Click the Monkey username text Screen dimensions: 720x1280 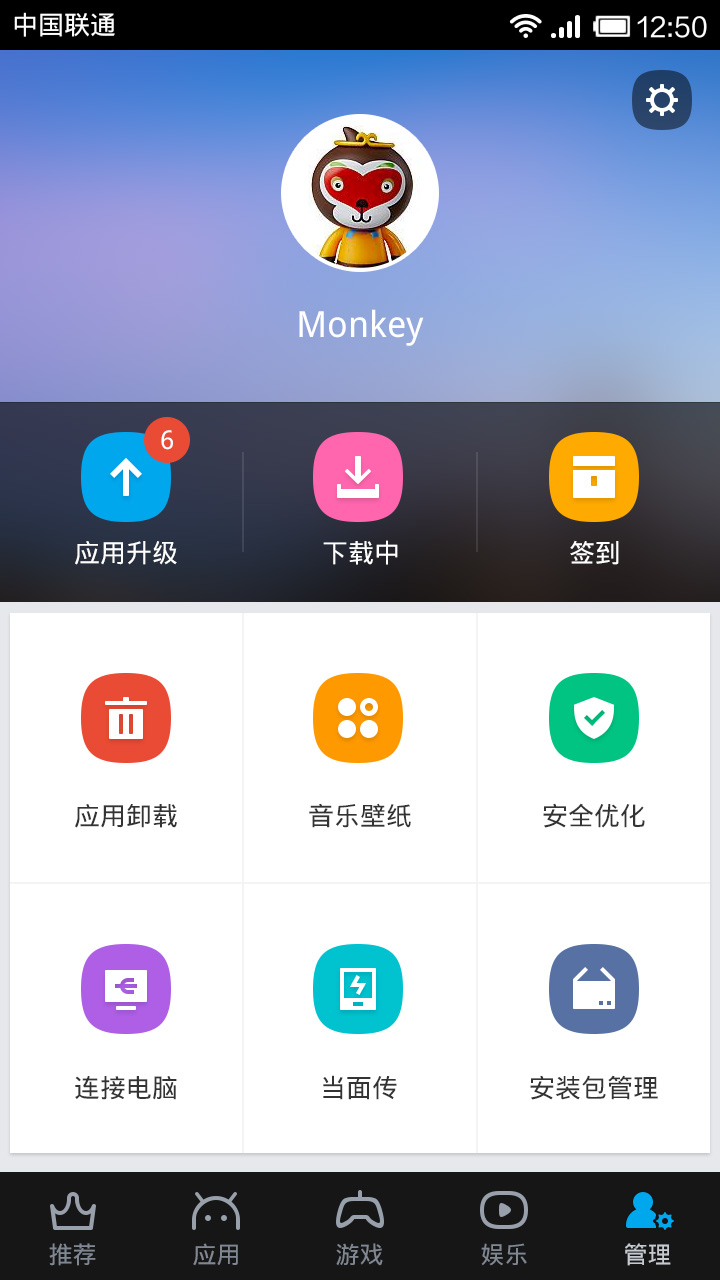coord(359,323)
